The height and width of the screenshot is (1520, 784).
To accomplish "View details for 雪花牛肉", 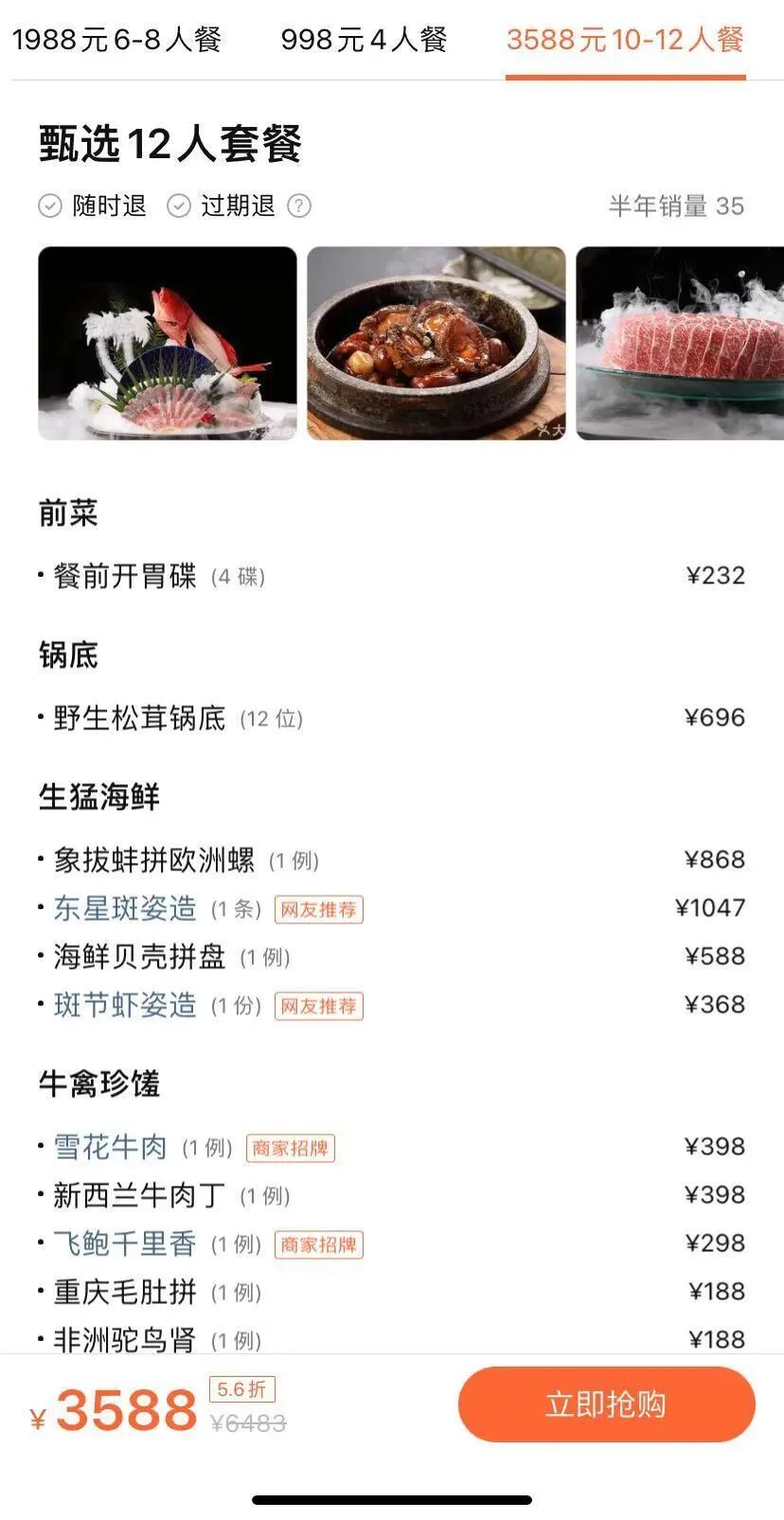I will 111,1147.
